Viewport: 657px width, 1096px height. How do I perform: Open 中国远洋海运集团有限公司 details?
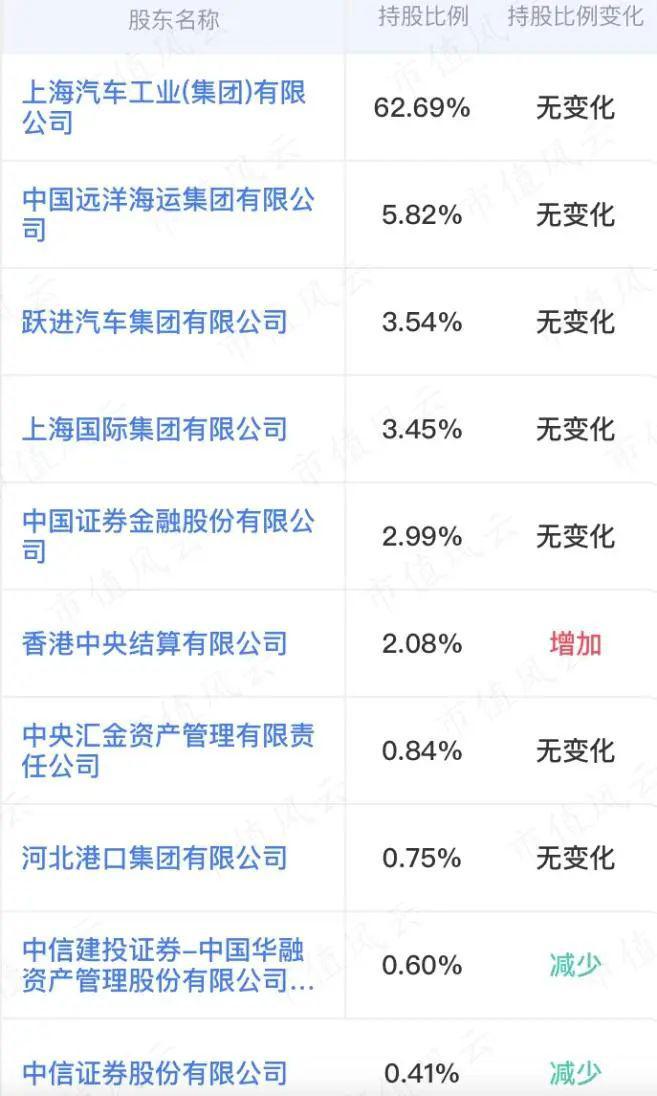(168, 215)
